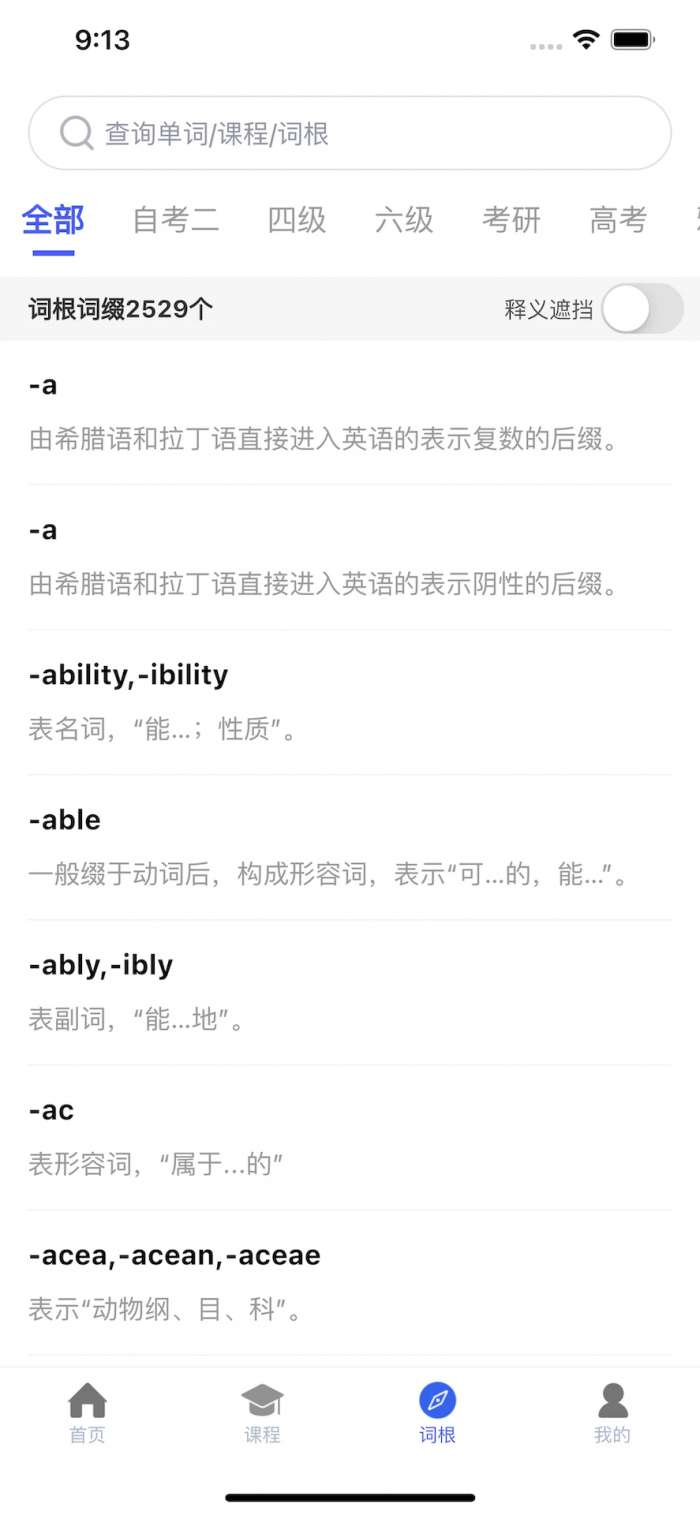Switch to the 四级 tab

coord(297,220)
